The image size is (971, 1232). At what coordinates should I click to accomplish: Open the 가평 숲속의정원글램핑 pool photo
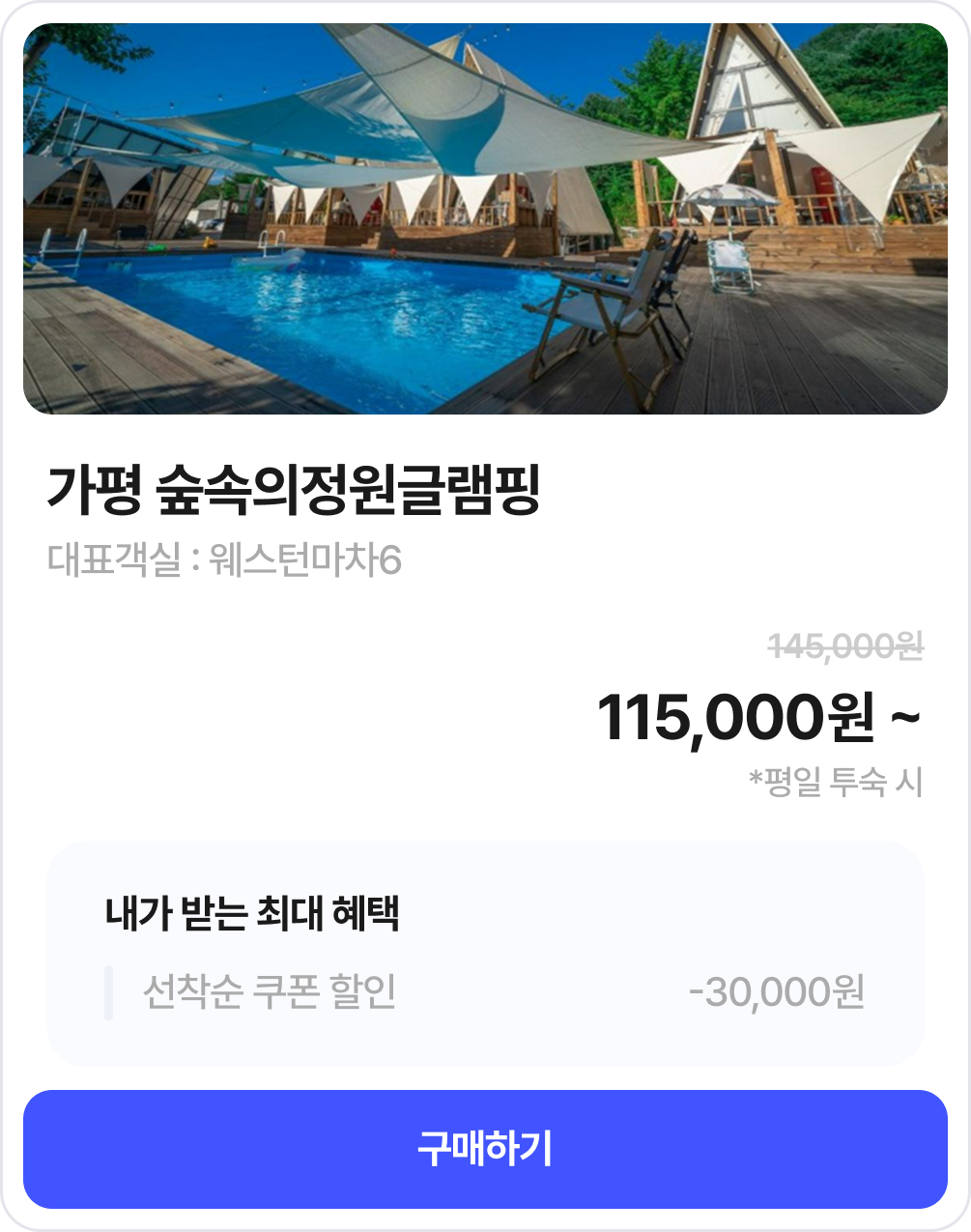(x=485, y=219)
